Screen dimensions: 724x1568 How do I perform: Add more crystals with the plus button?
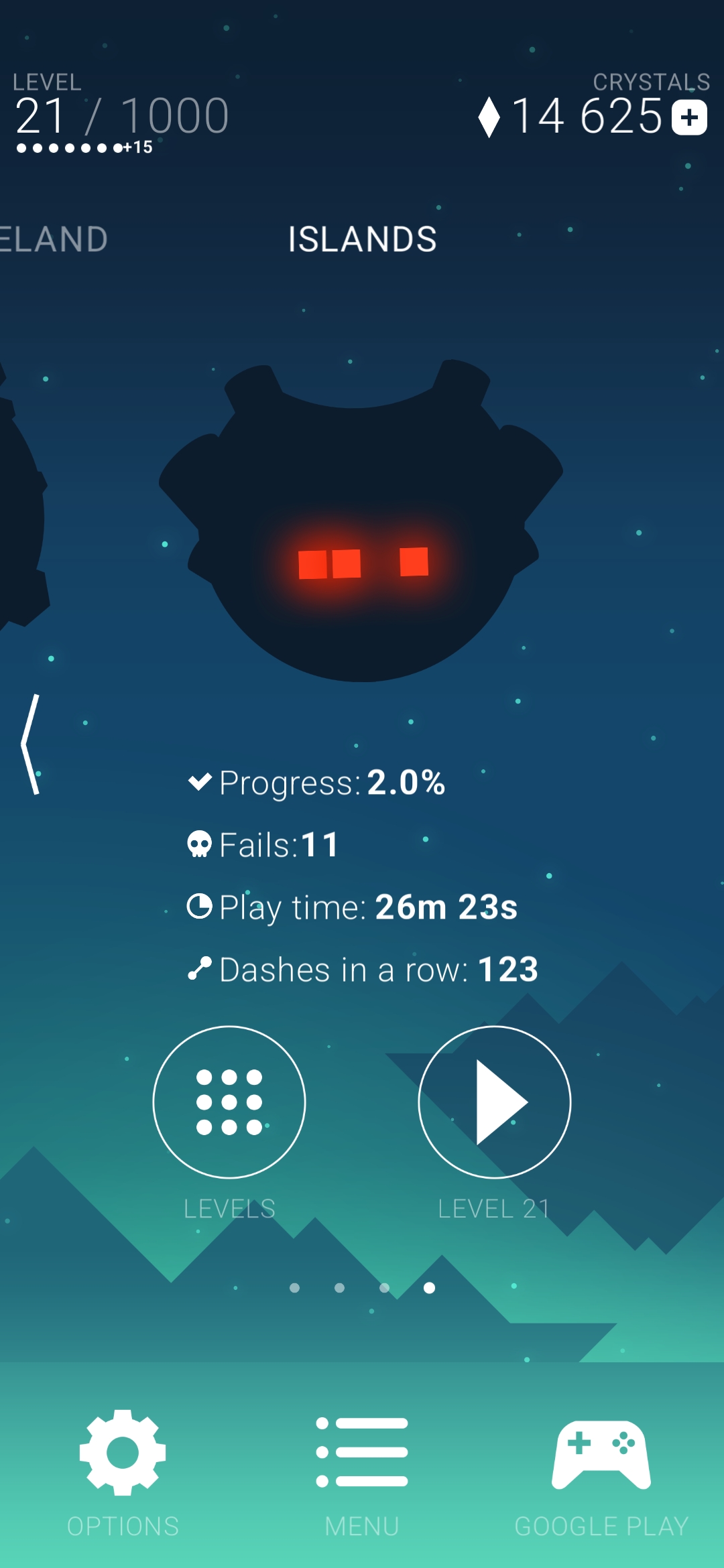[689, 118]
